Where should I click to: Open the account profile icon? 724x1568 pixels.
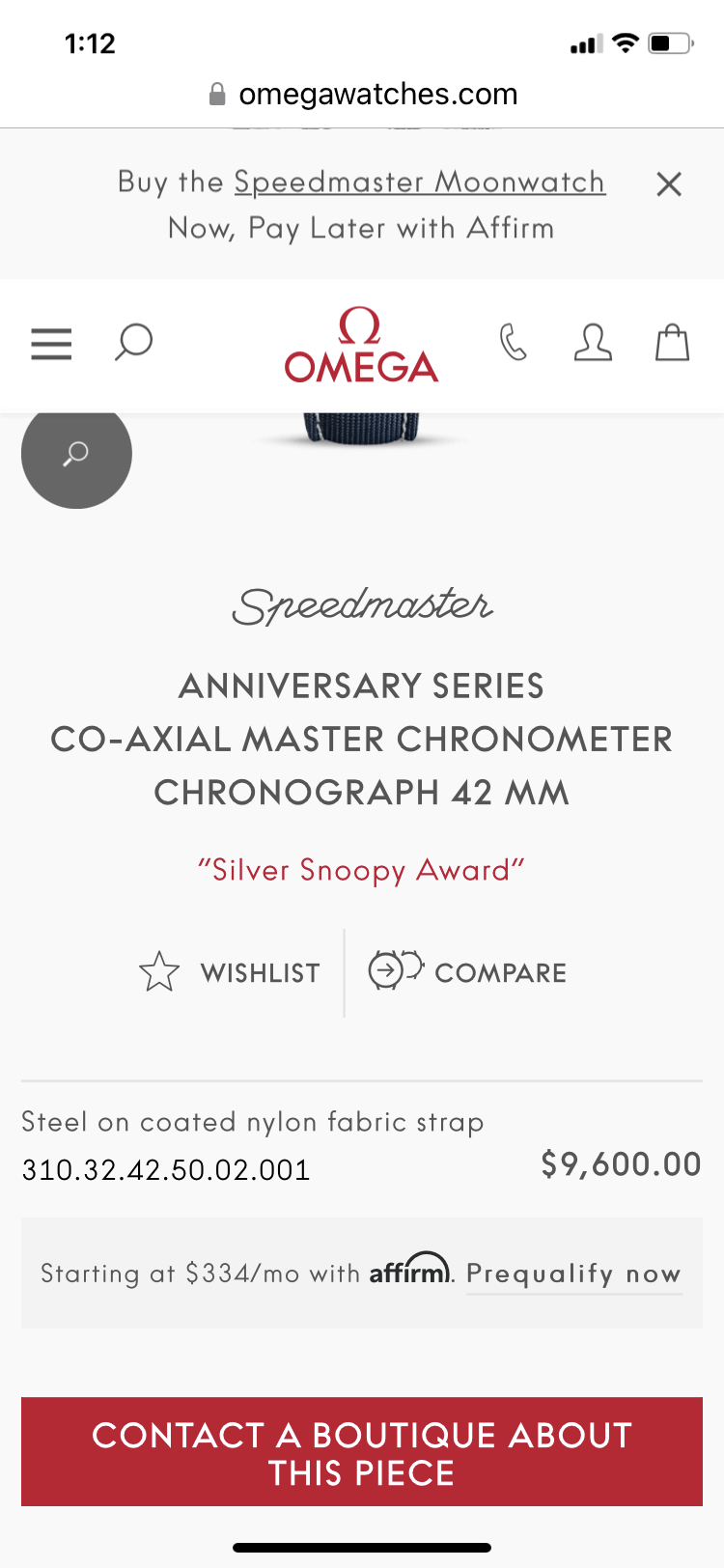(x=593, y=343)
